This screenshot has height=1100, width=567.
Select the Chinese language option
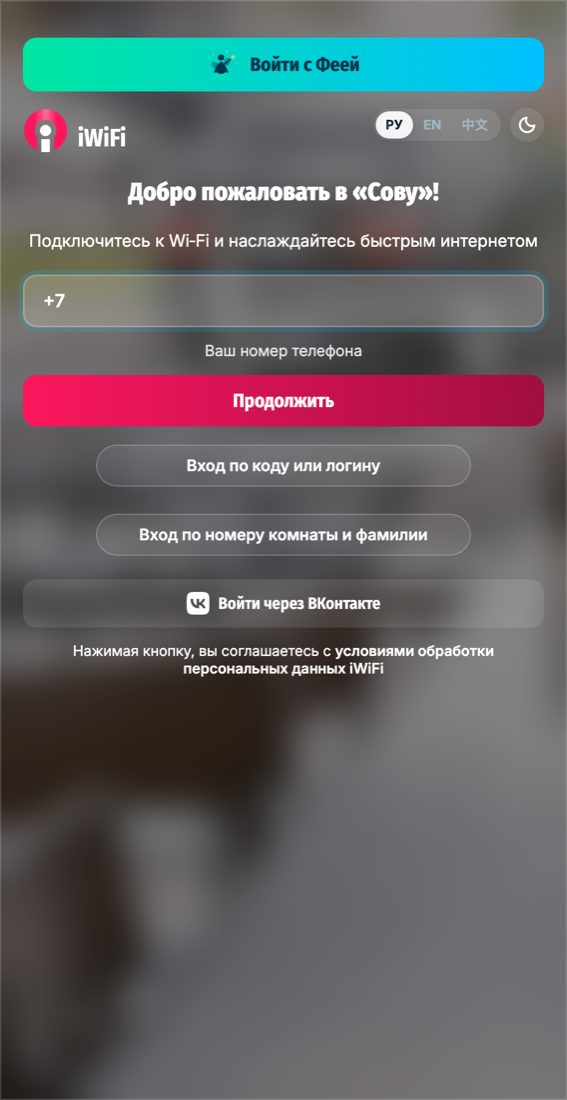coord(474,125)
